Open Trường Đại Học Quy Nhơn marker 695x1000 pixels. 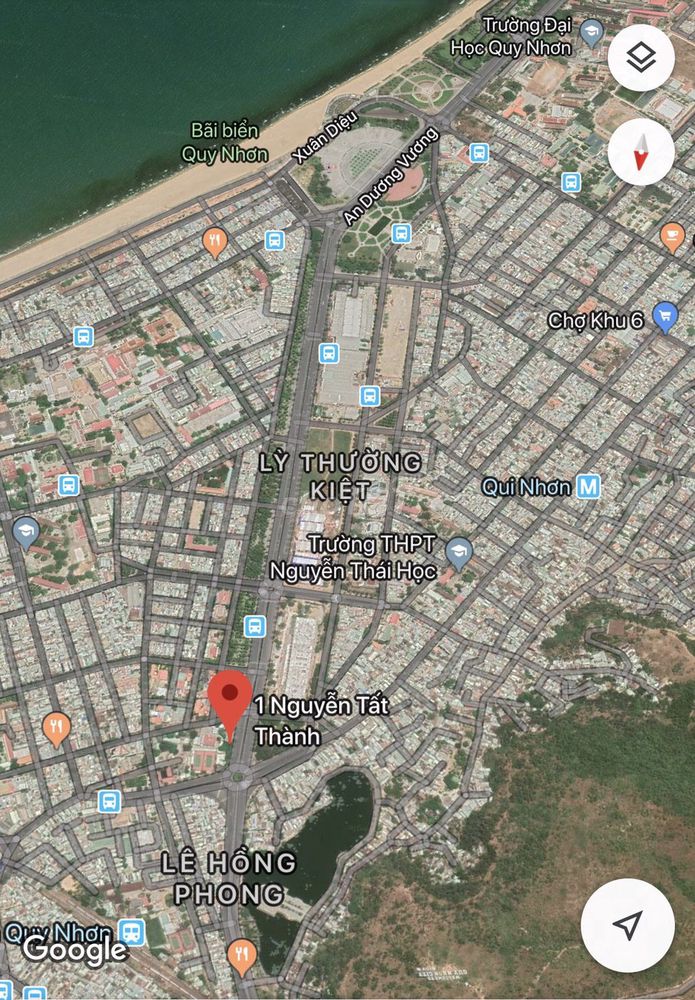[x=592, y=32]
